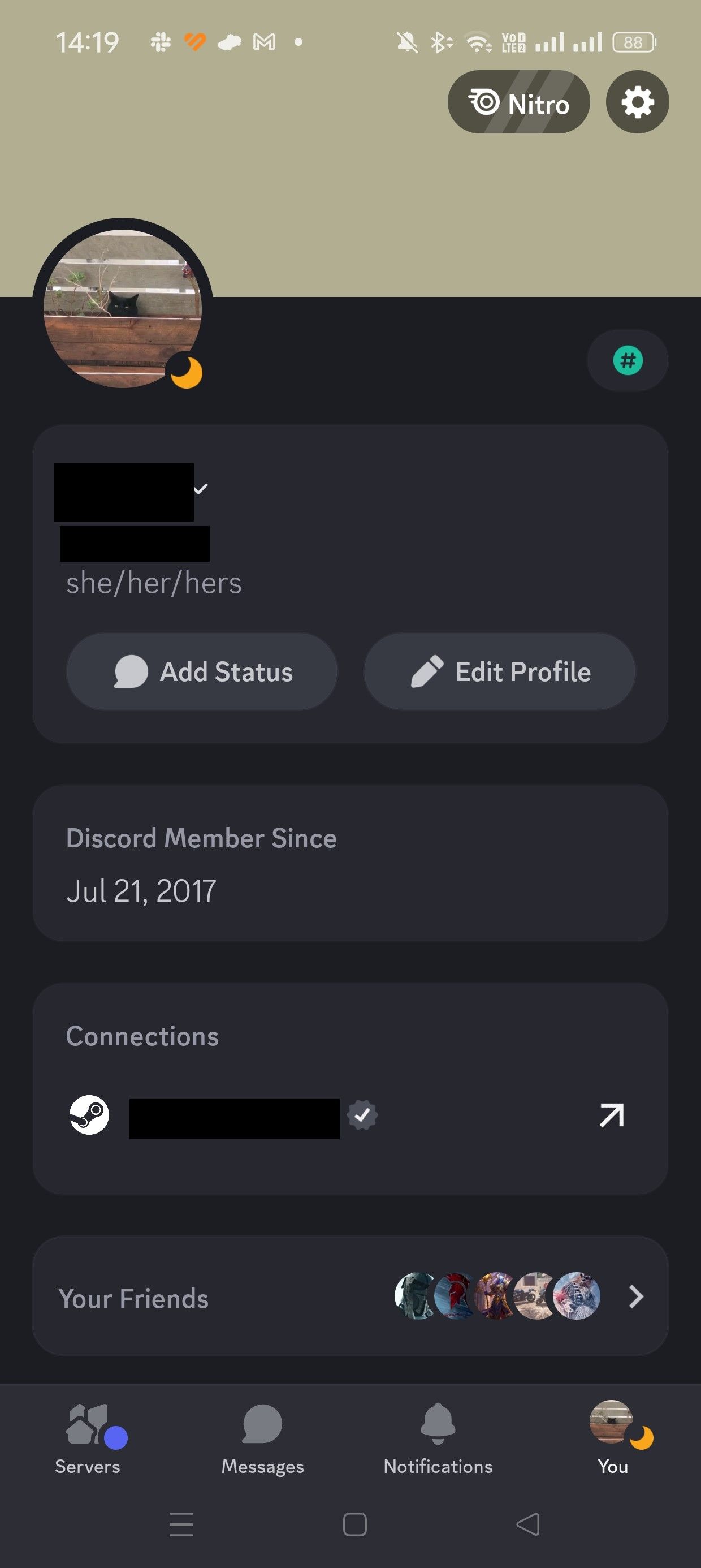Open the green hashtag badge
This screenshot has width=701, height=1568.
click(628, 360)
